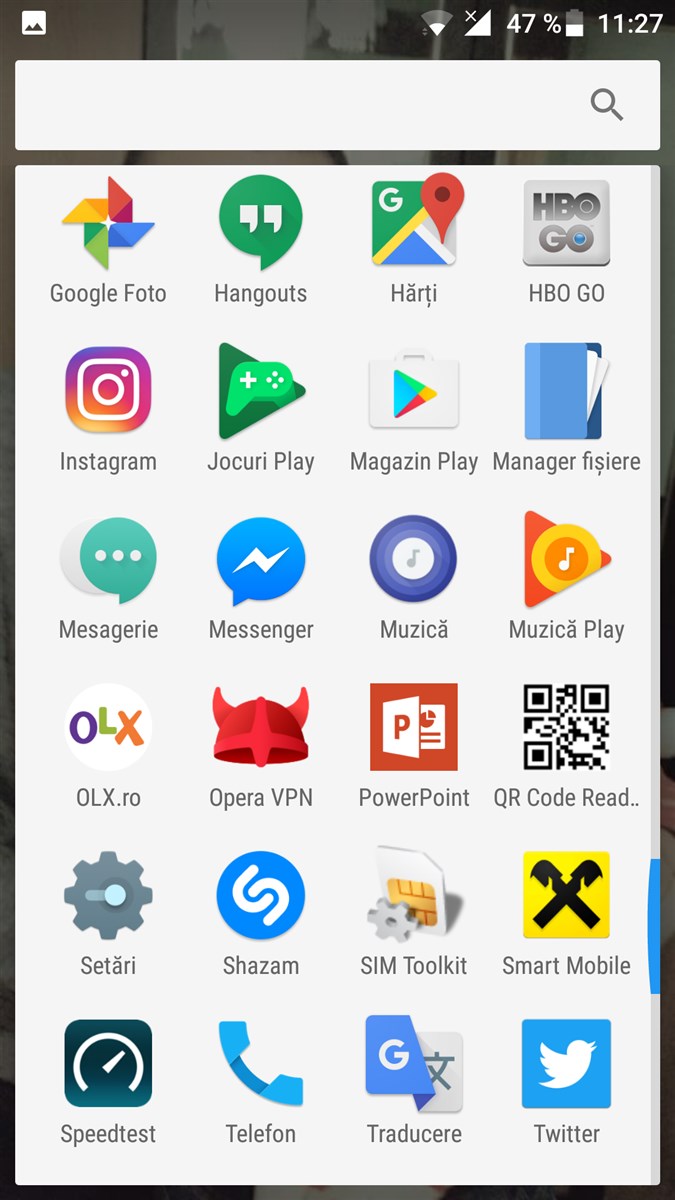The width and height of the screenshot is (675, 1200).
Task: Launch Messenger app
Action: click(x=260, y=560)
